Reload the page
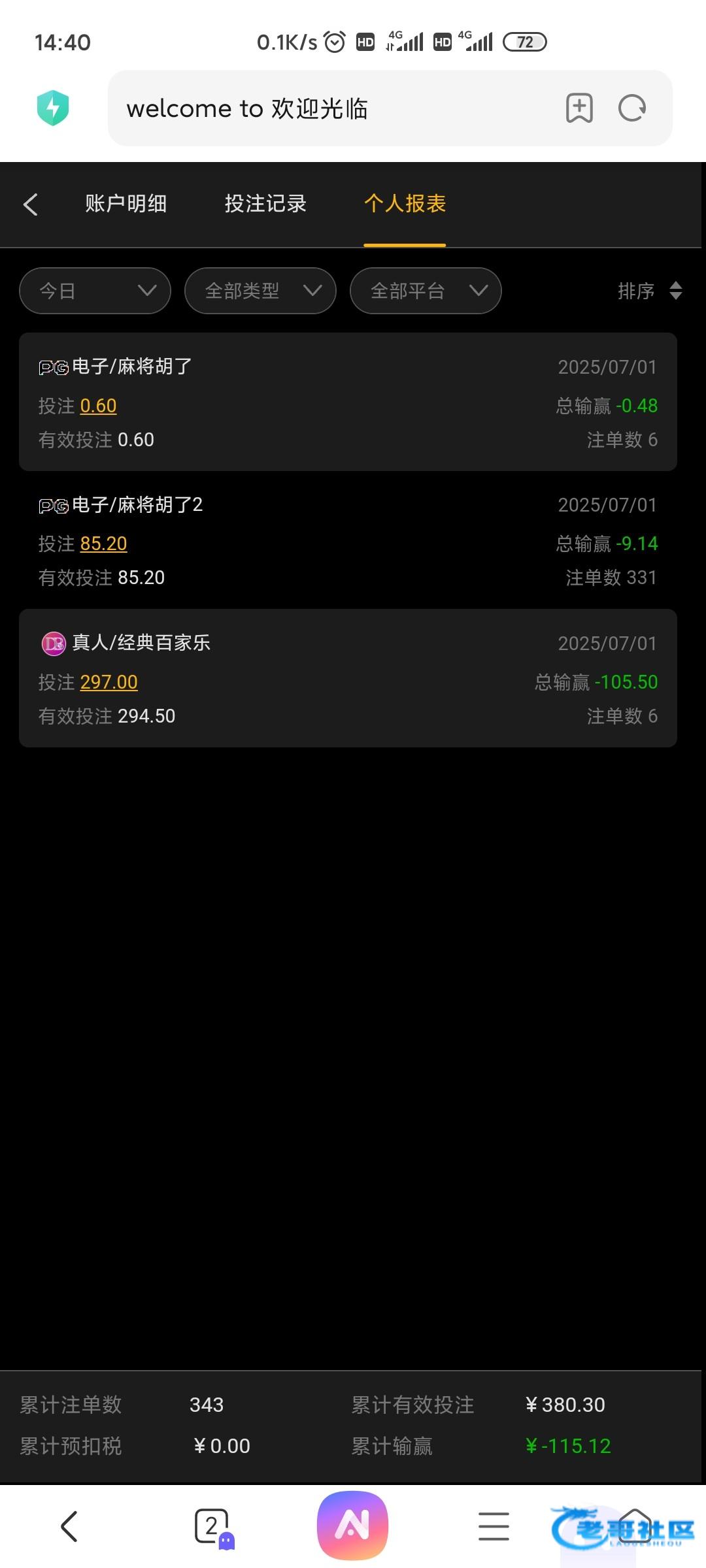Screen dimensions: 706x1568 point(632,108)
